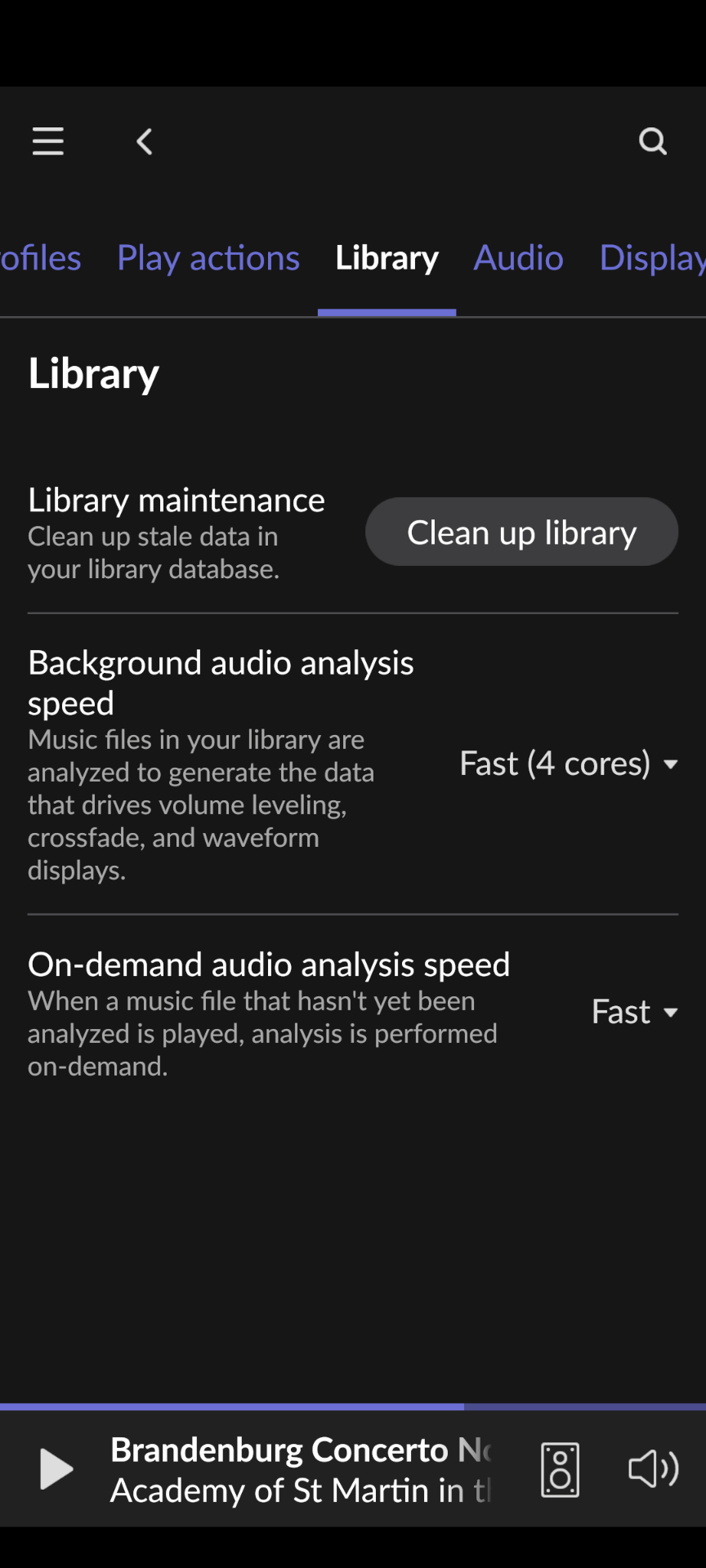Switch to the Profiles tab
Viewport: 706px width, 1568px height.
coord(40,258)
